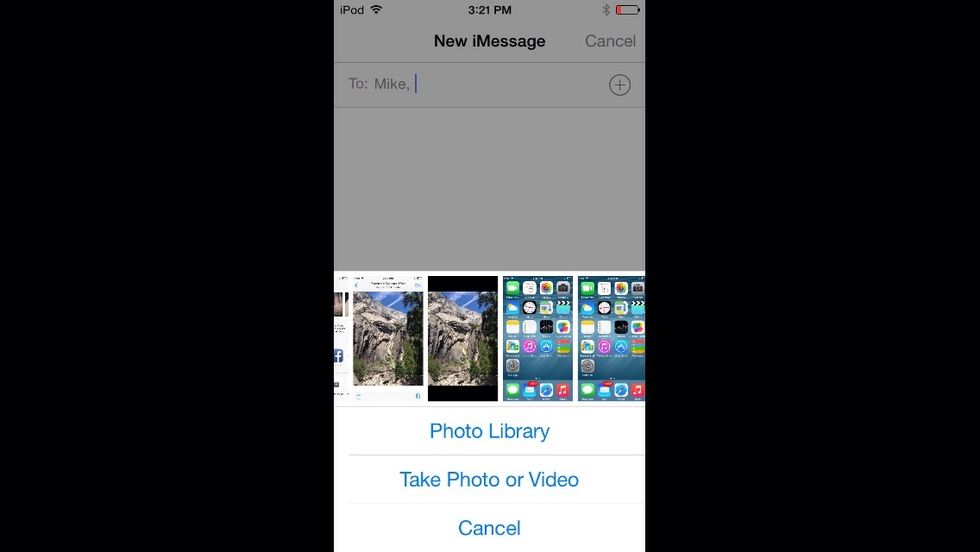This screenshot has width=980, height=552.
Task: Select the cliff photo with black borders
Action: click(x=462, y=339)
